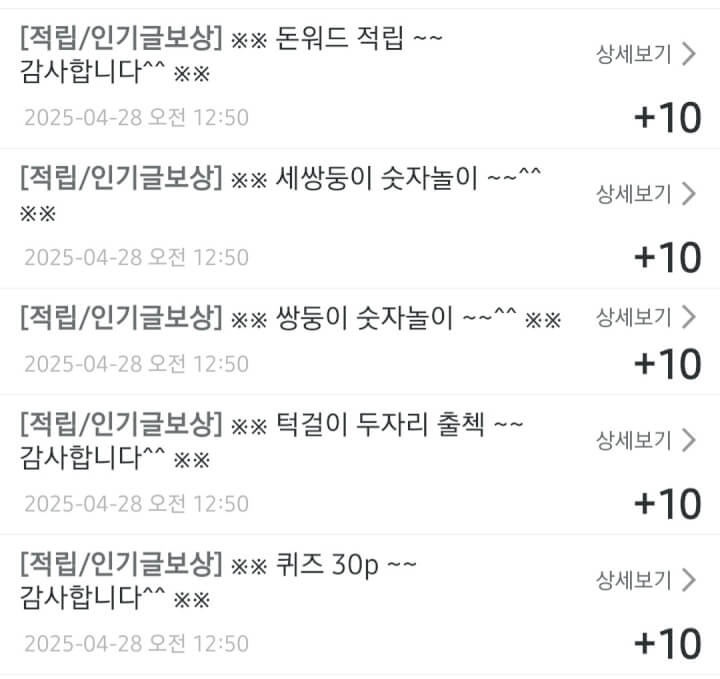Open details for 턱걸이 두자리 출첵
This screenshot has height=679, width=720.
coord(645,440)
